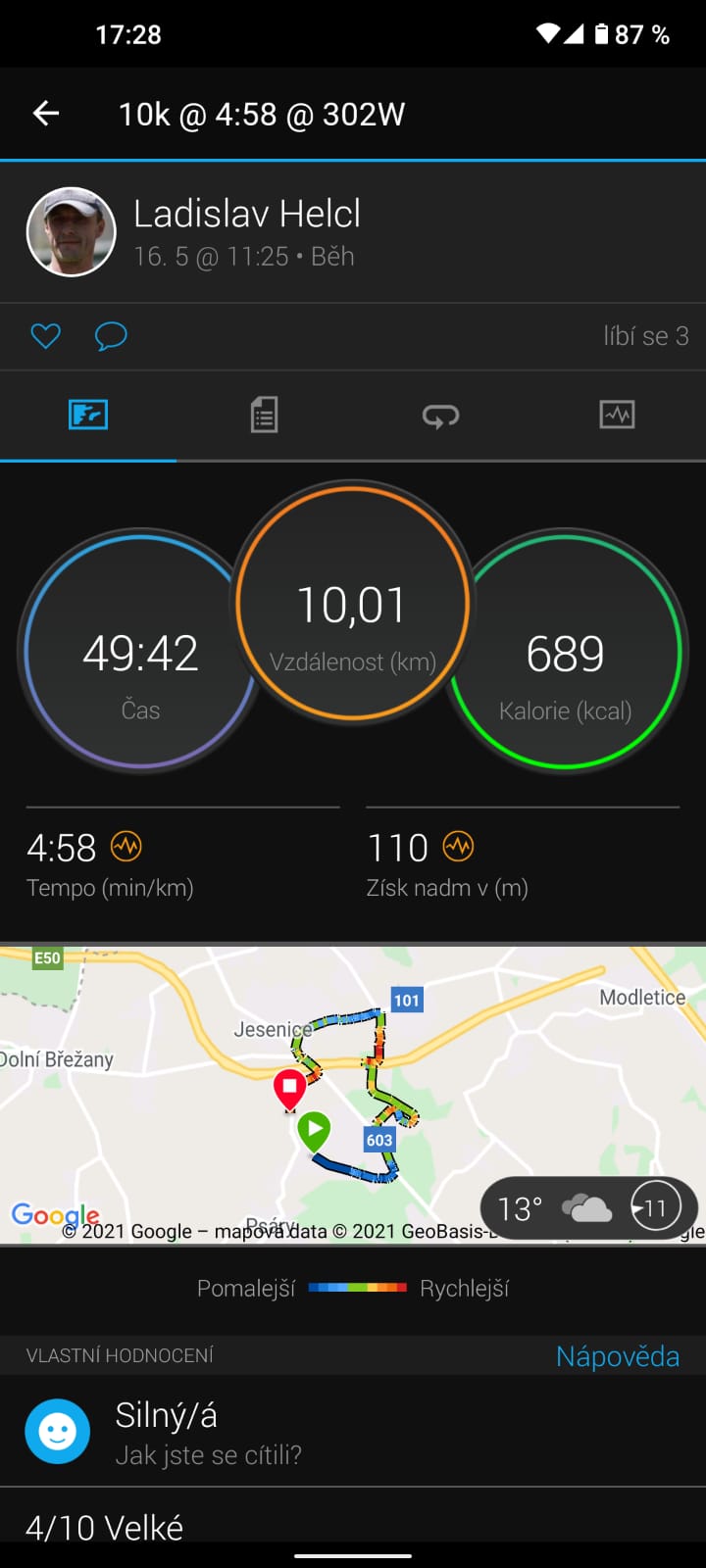The width and height of the screenshot is (706, 1568).
Task: Like this activity with the heart icon
Action: point(46,336)
